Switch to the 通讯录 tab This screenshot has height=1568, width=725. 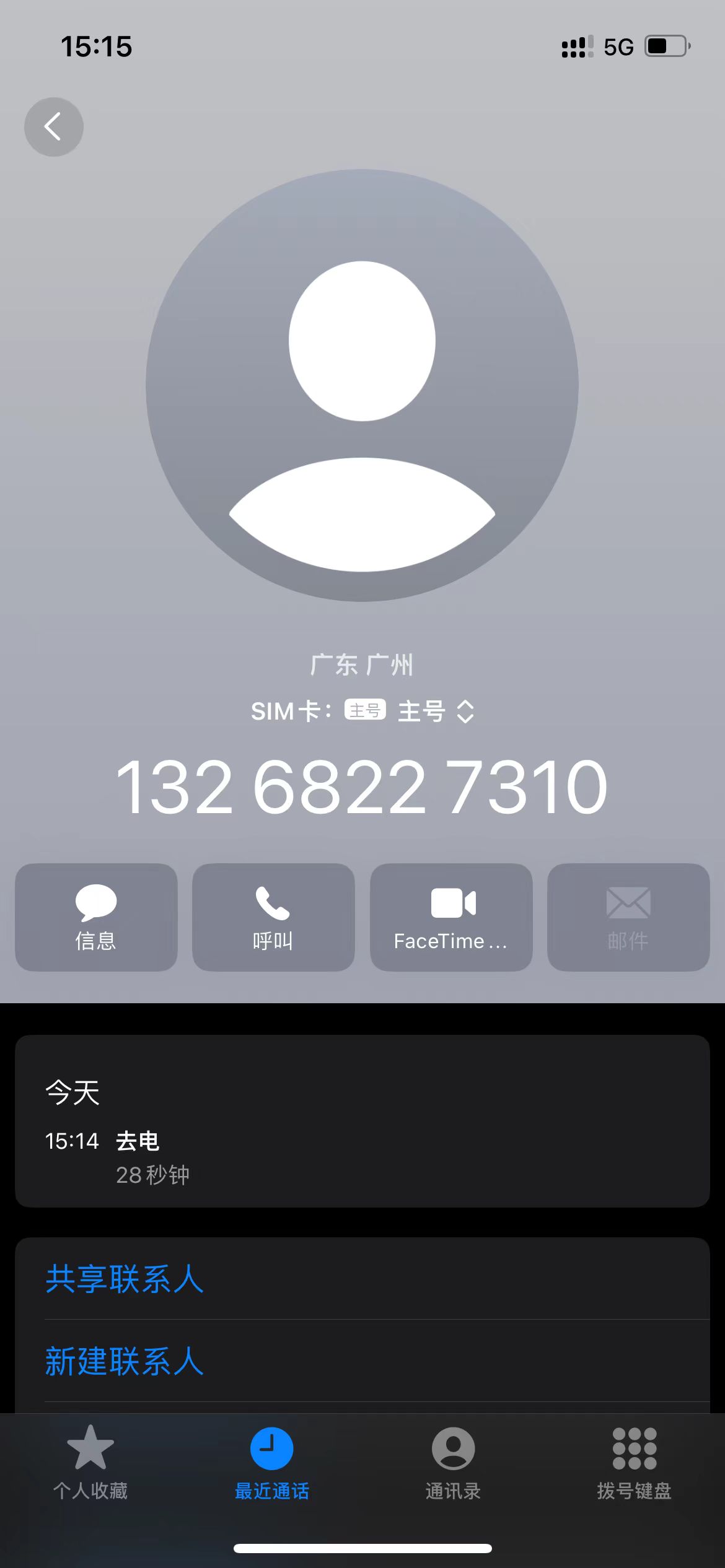453,1463
